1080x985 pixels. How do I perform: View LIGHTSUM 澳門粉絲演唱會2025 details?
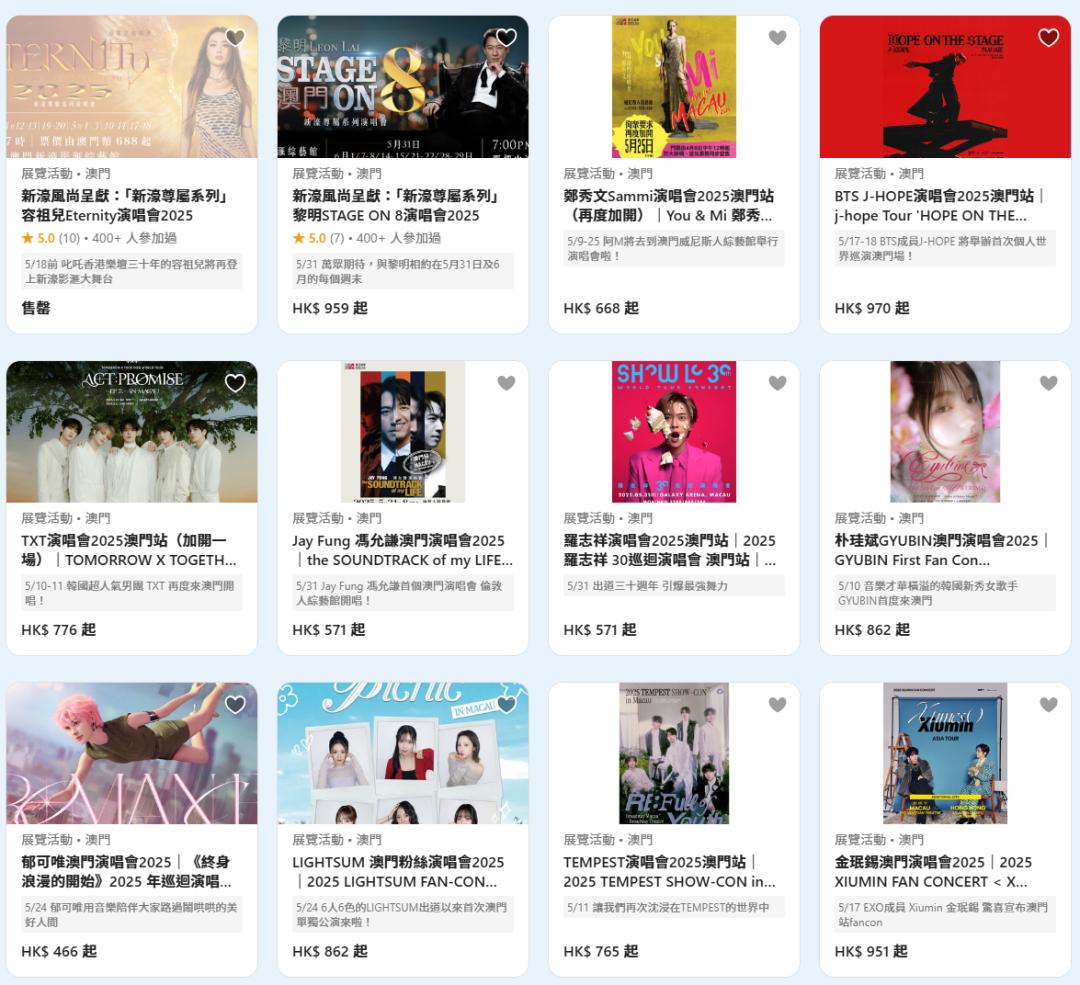(398, 872)
